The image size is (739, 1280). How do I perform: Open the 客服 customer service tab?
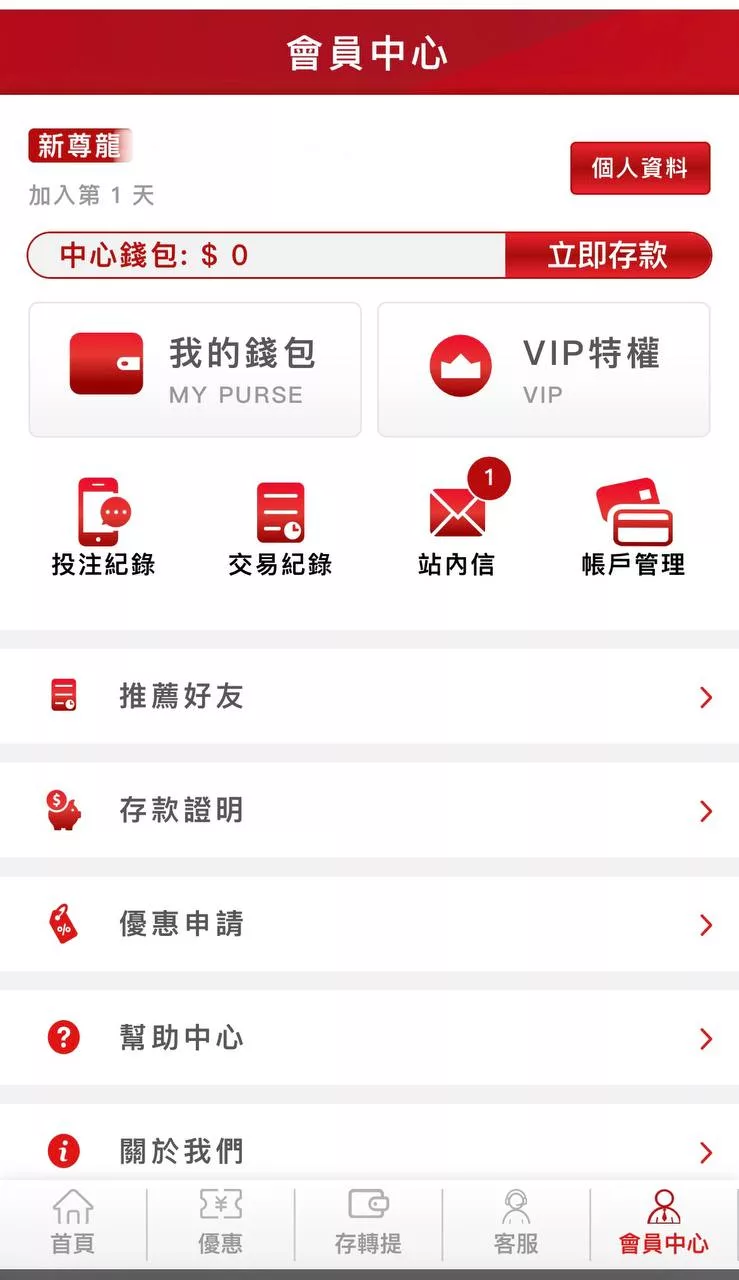click(x=515, y=1222)
